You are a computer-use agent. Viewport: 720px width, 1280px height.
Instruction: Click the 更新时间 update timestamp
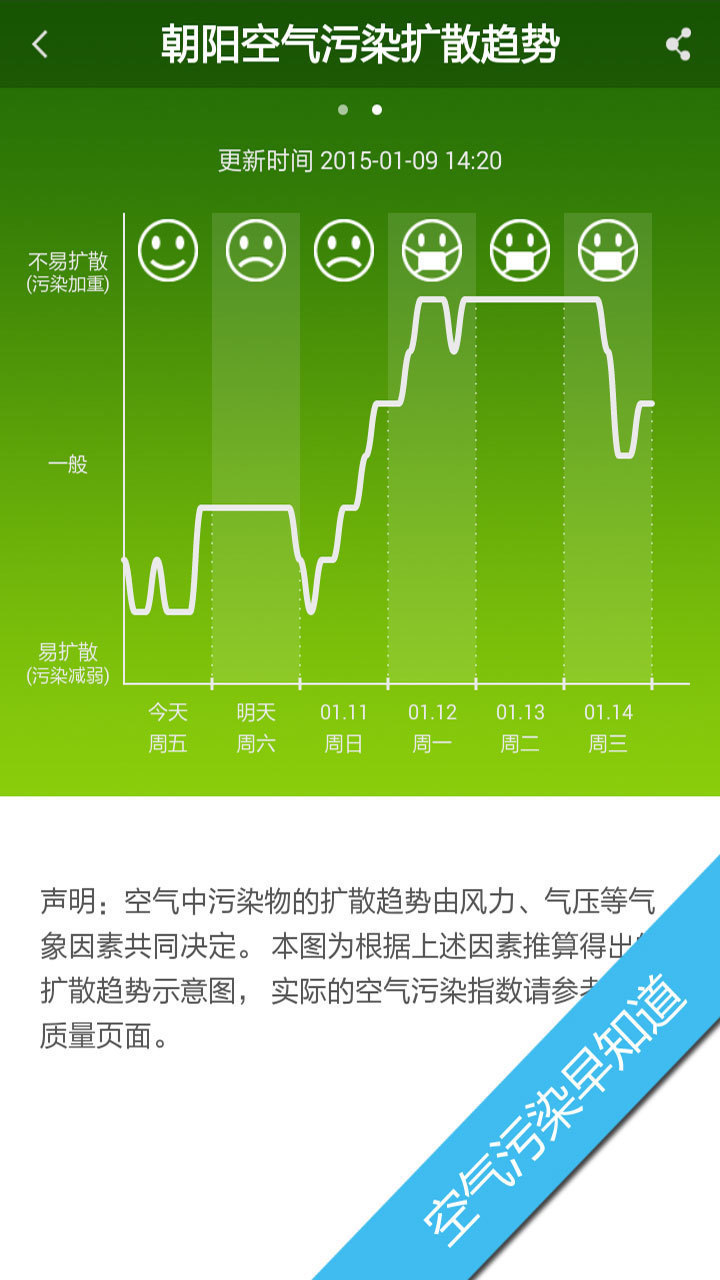(360, 157)
